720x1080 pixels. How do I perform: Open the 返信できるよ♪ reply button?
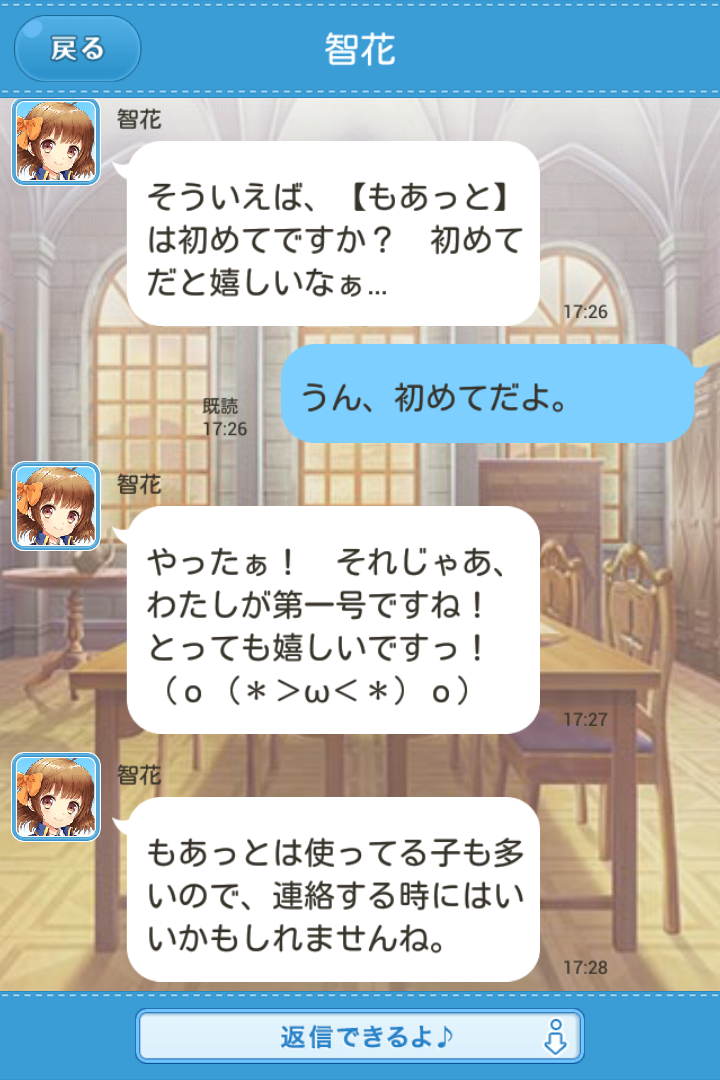359,1036
